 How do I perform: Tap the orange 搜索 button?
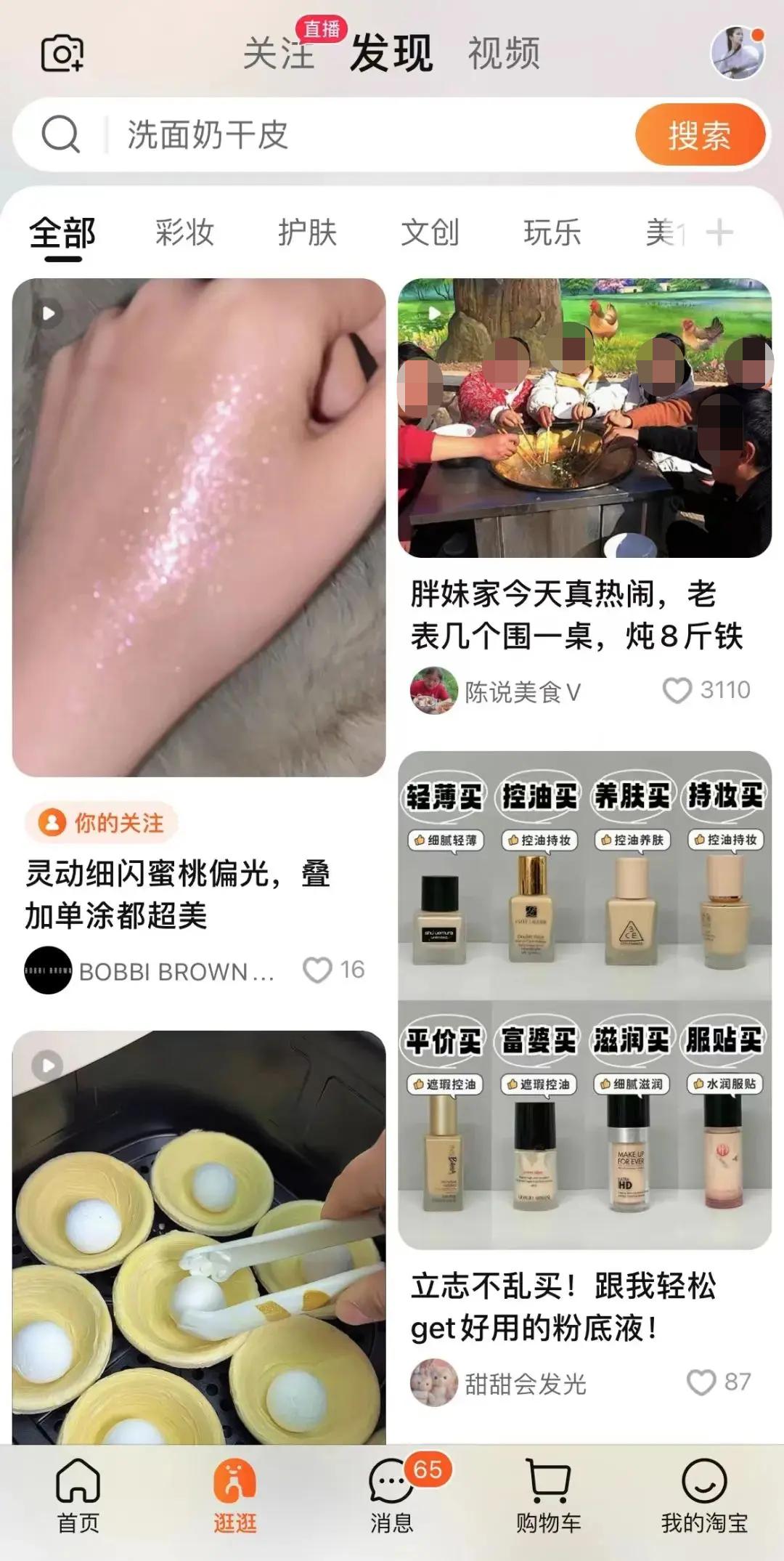coord(699,135)
